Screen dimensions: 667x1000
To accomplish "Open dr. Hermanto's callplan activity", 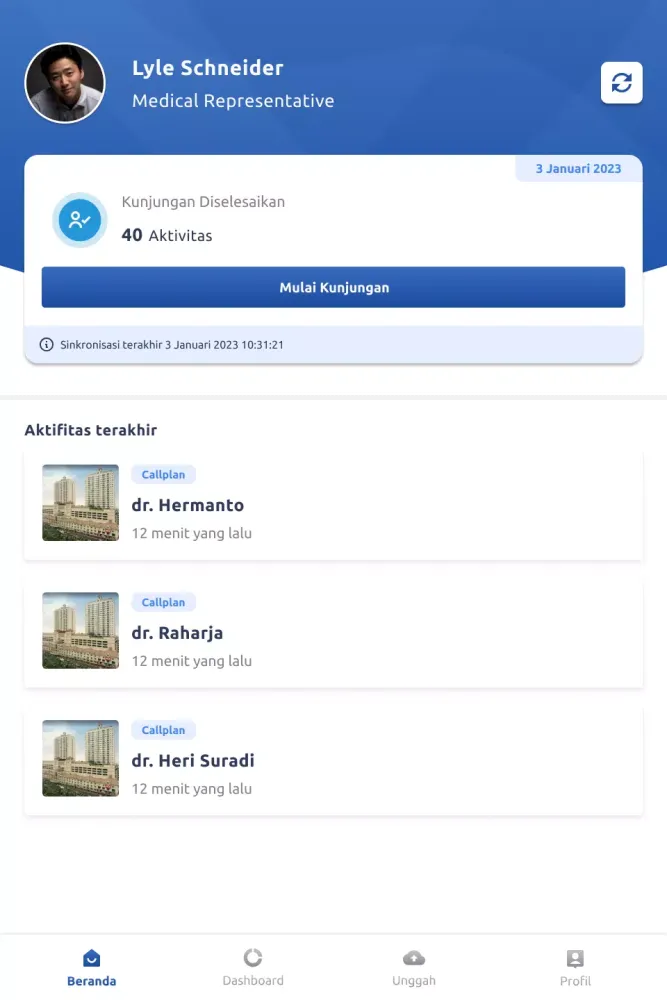I will tap(333, 503).
